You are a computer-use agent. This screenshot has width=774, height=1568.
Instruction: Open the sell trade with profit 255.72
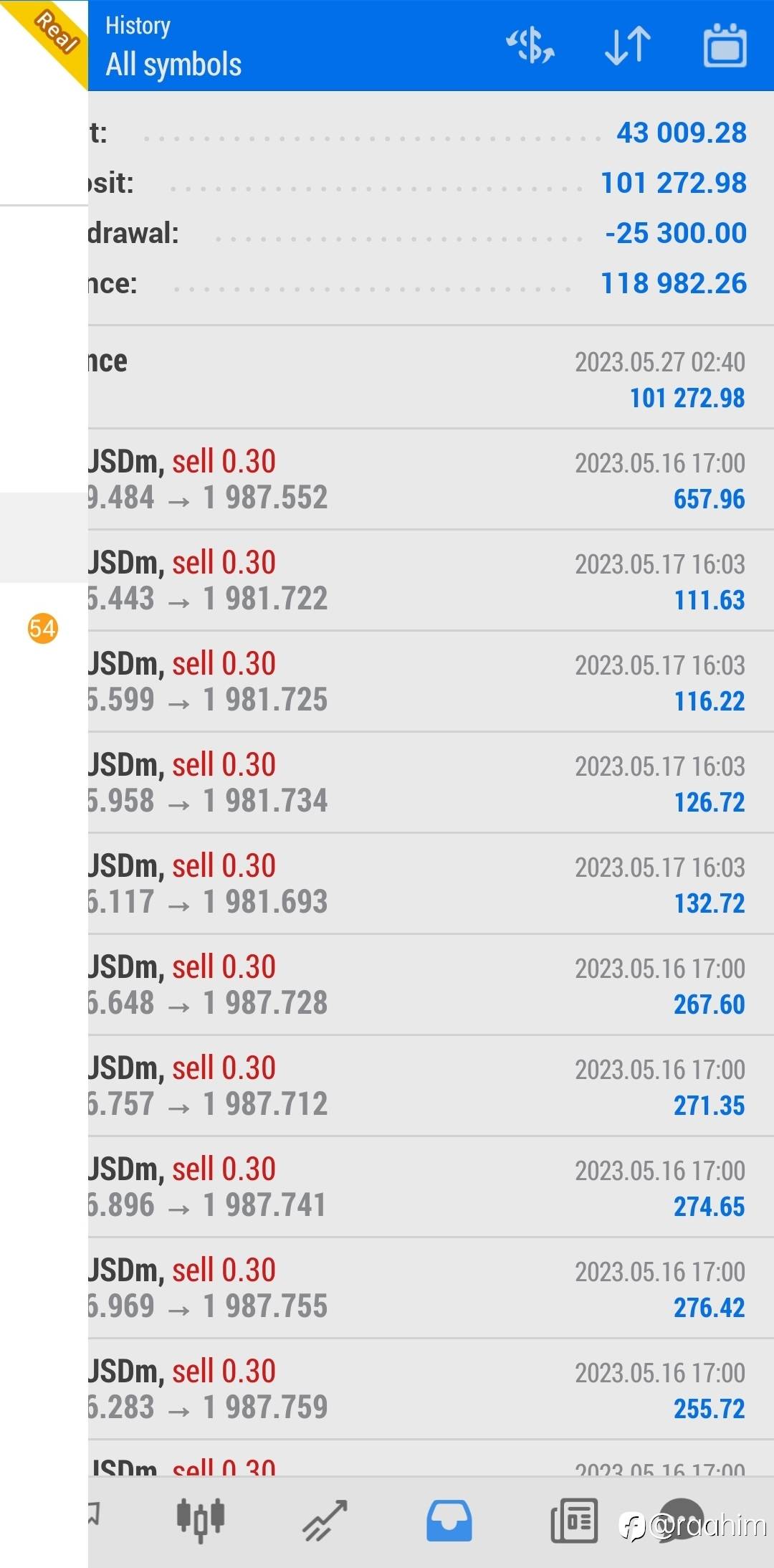(x=431, y=1389)
